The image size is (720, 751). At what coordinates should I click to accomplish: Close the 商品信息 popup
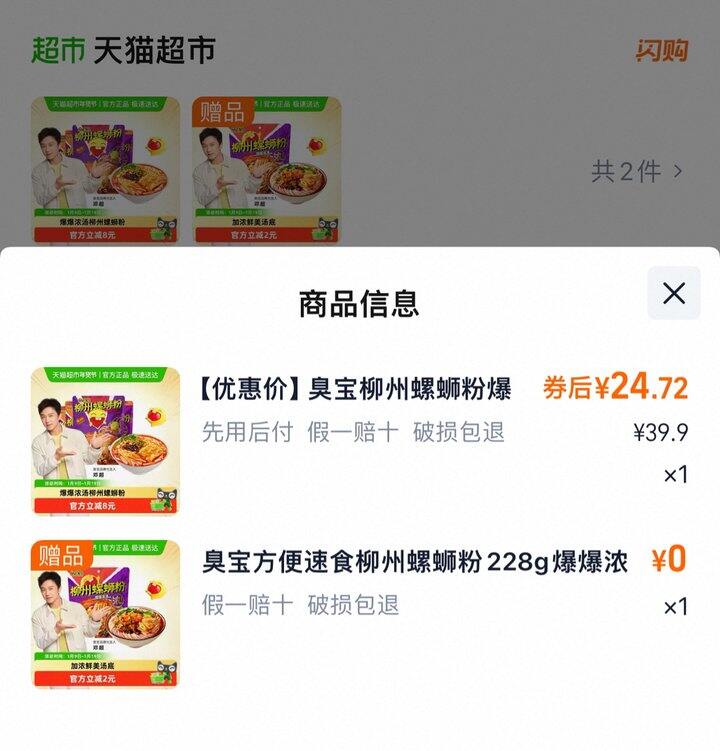676,295
